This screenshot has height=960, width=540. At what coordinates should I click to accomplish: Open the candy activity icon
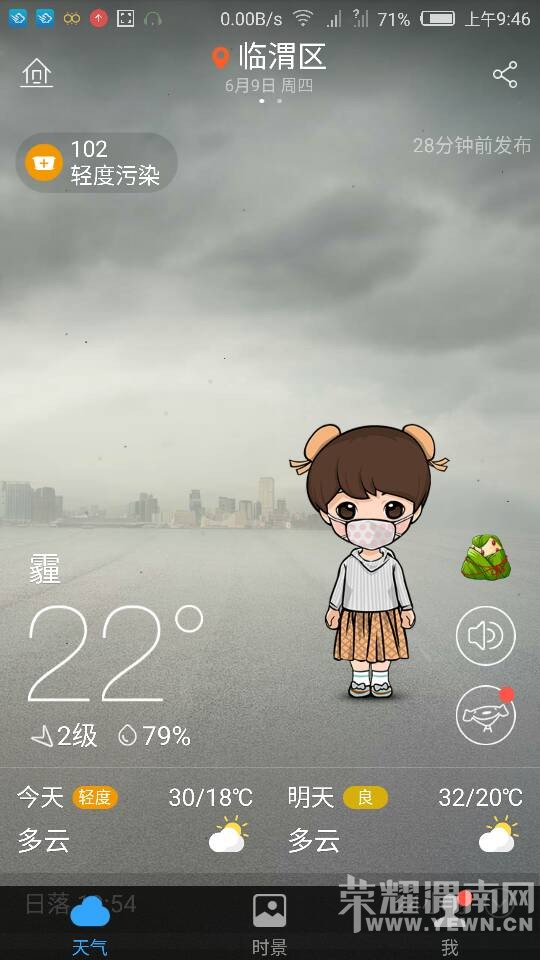[x=486, y=714]
